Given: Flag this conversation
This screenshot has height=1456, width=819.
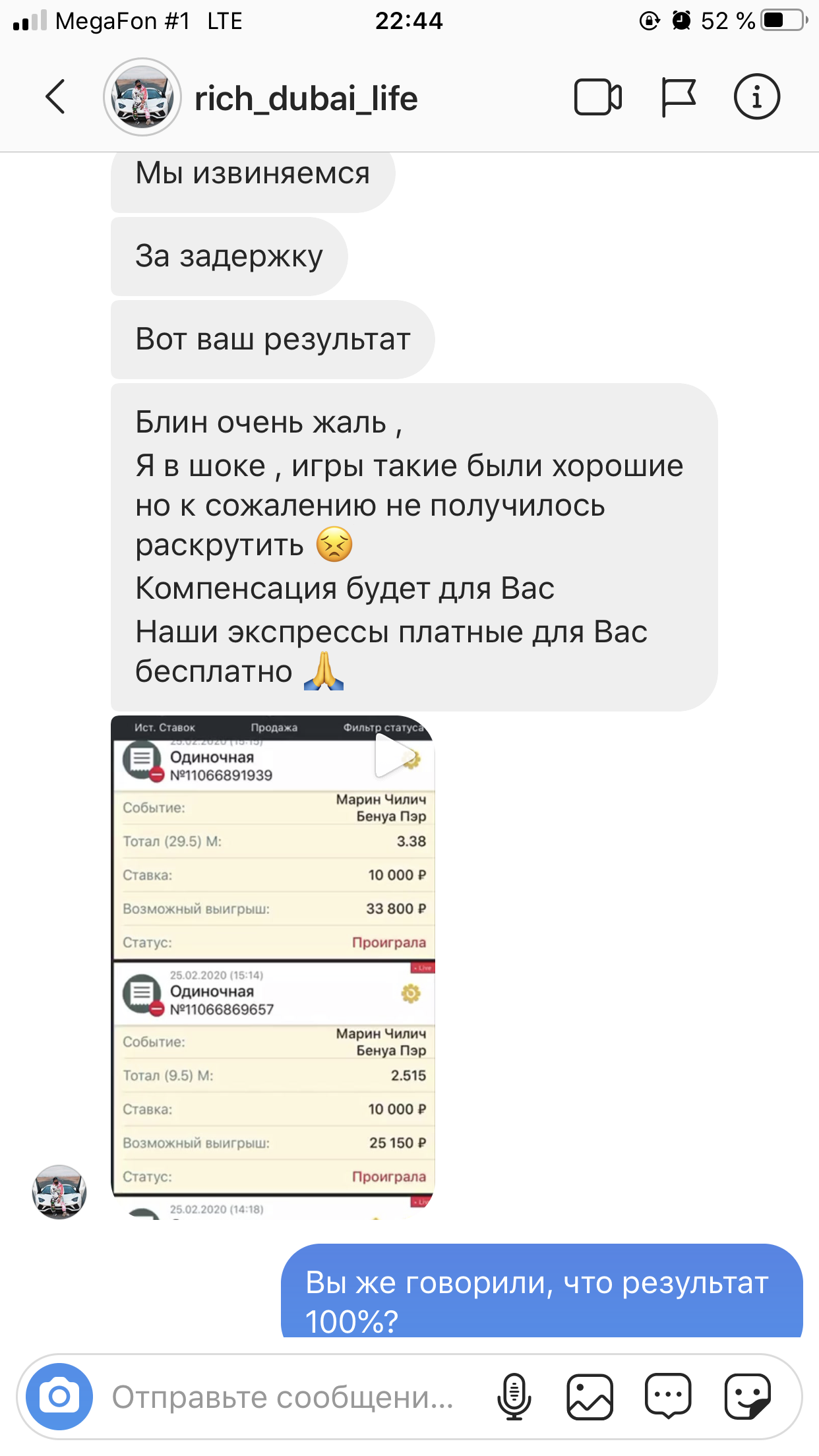Looking at the screenshot, I should pyautogui.click(x=678, y=98).
